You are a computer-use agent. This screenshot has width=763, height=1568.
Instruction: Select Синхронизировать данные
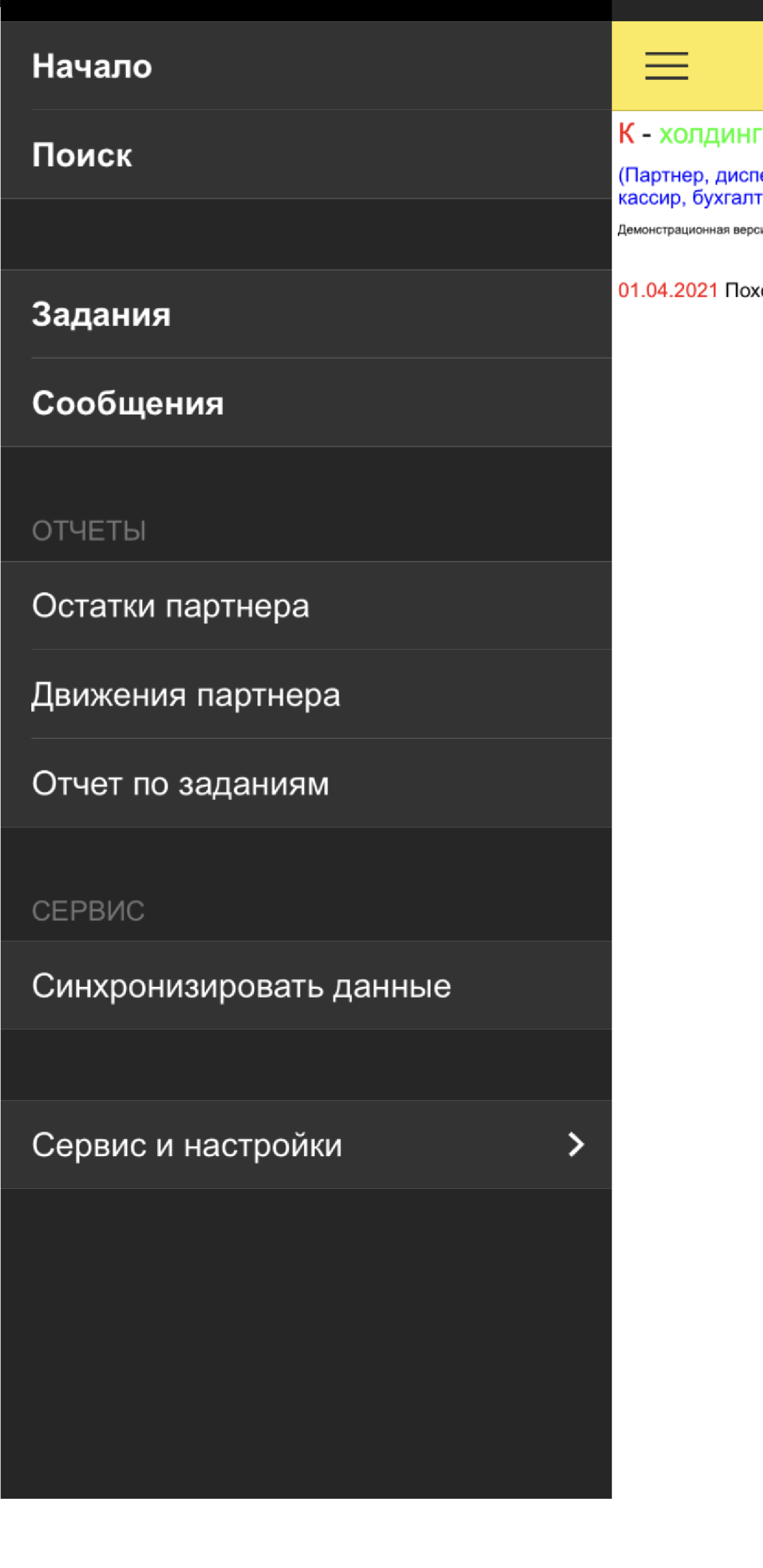[x=305, y=986]
